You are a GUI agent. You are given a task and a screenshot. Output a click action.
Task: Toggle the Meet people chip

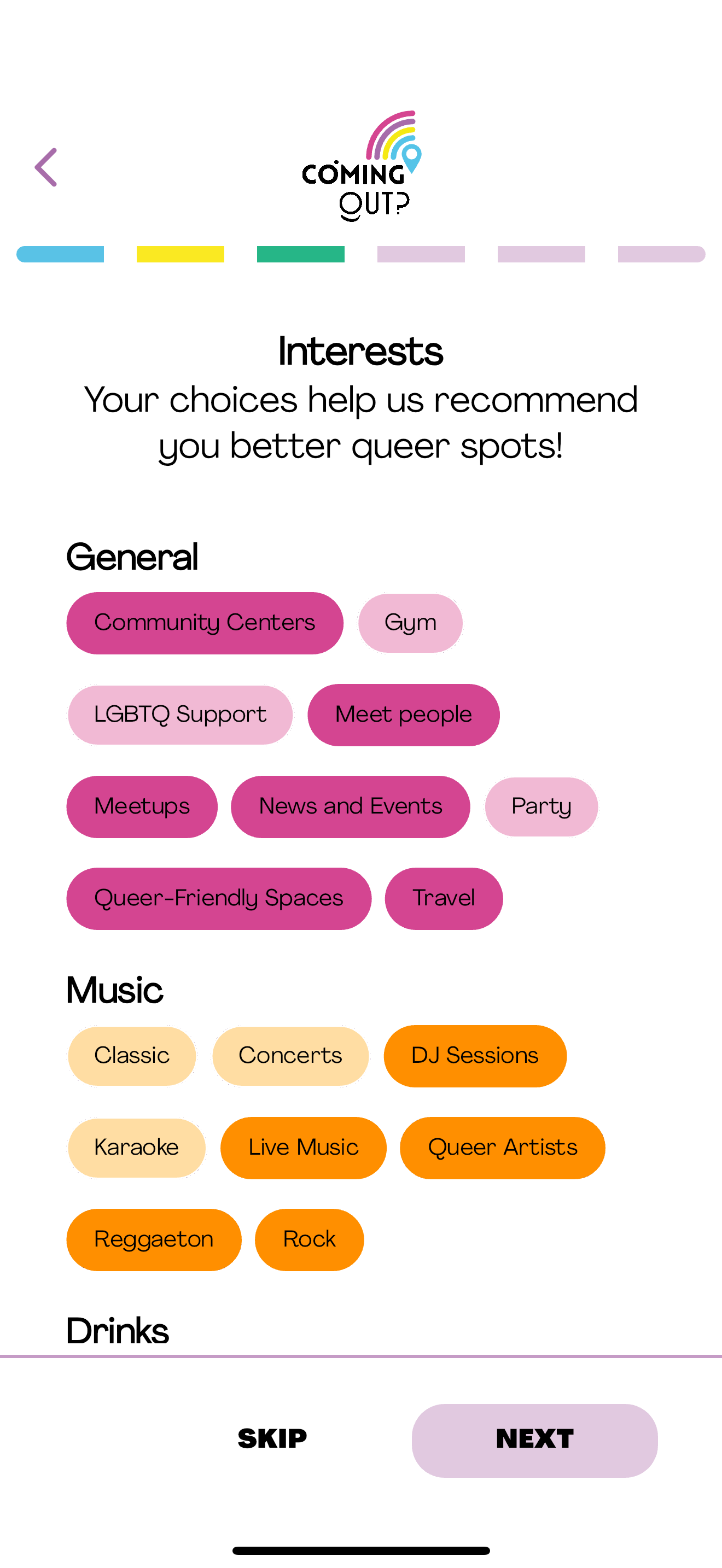[x=403, y=715]
